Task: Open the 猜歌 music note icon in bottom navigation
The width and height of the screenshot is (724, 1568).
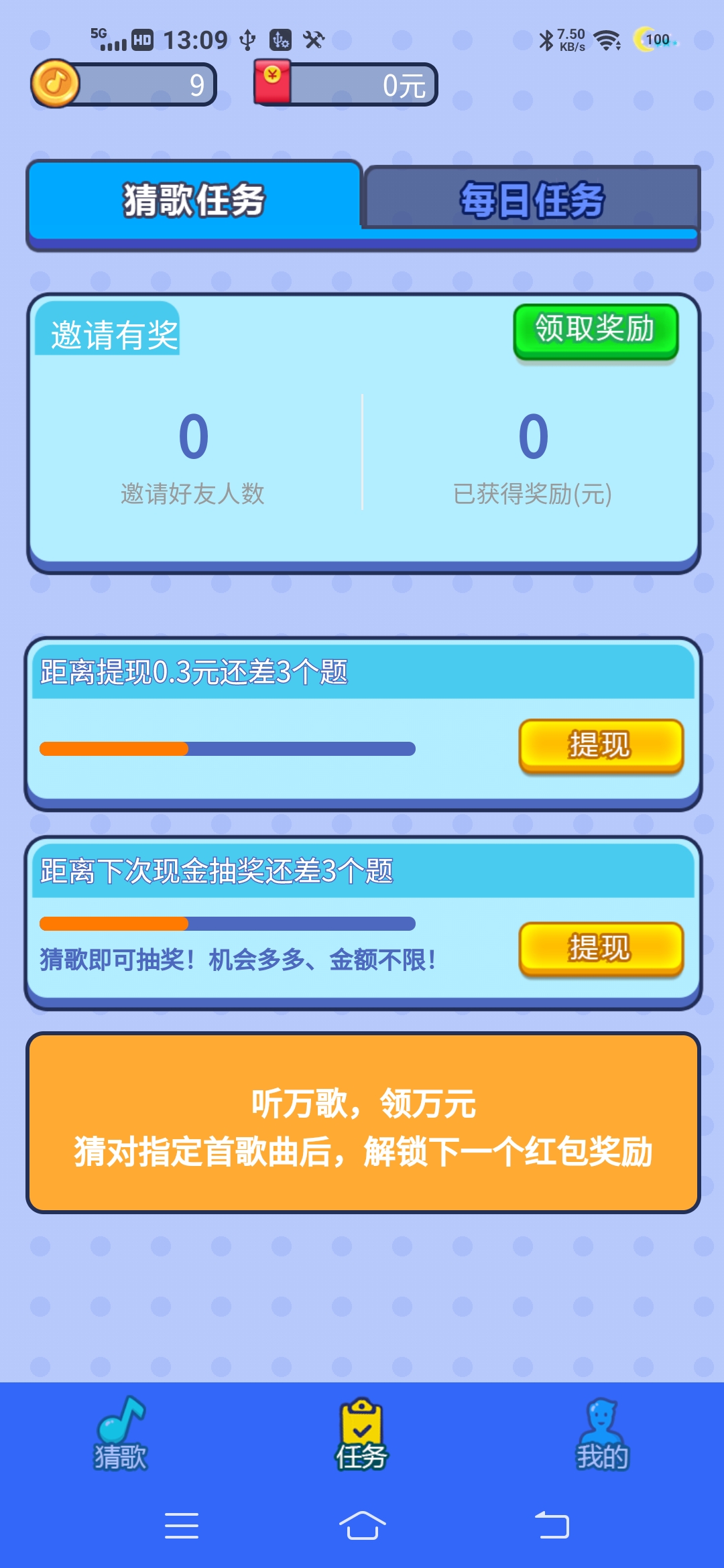Action: (x=121, y=1427)
